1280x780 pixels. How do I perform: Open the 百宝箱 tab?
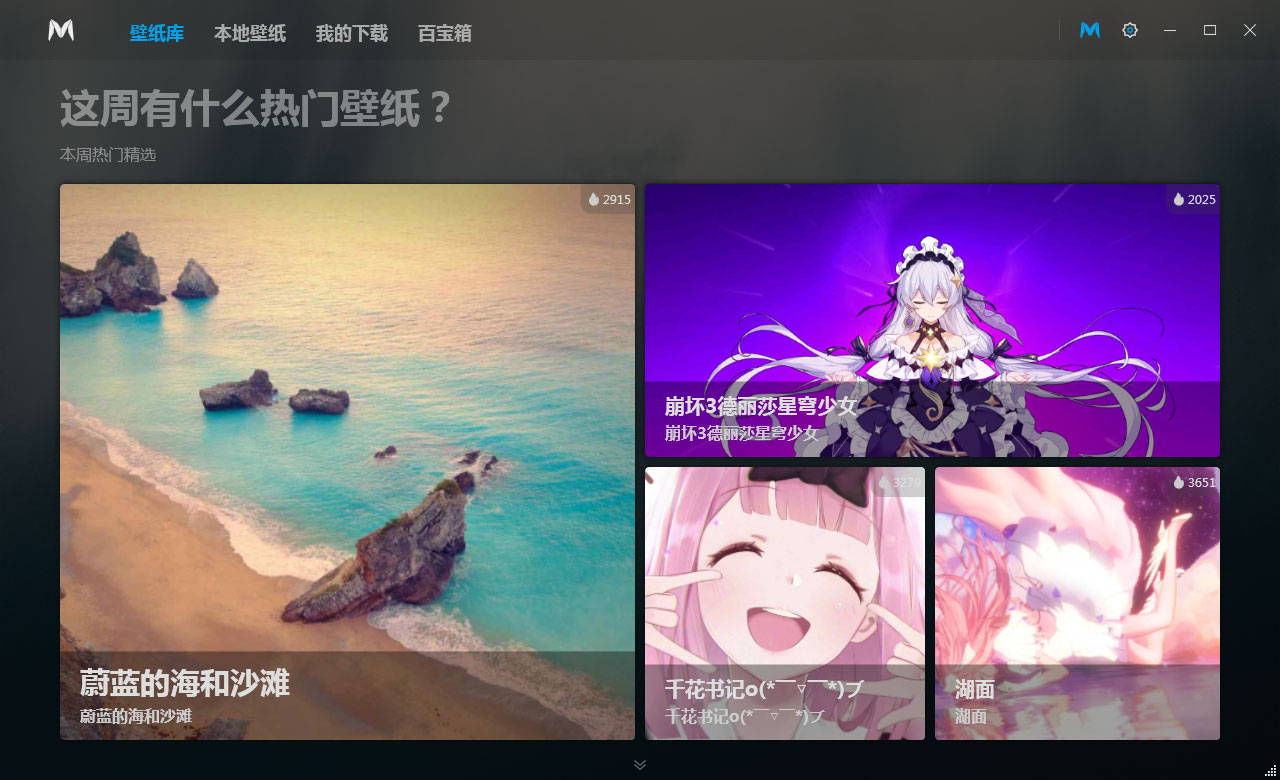pos(444,33)
